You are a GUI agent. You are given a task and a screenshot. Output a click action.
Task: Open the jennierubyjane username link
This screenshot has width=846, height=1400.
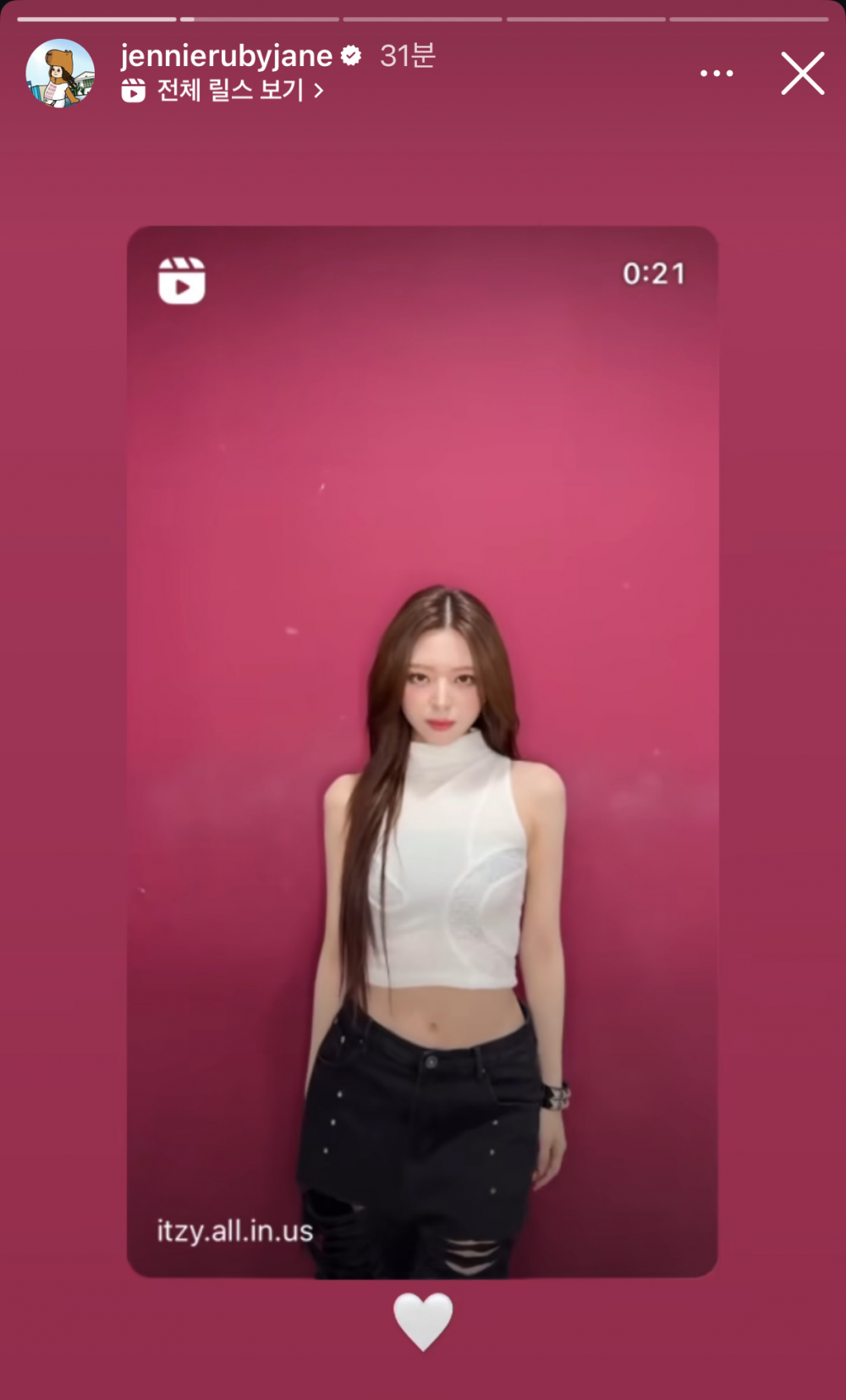[x=226, y=56]
